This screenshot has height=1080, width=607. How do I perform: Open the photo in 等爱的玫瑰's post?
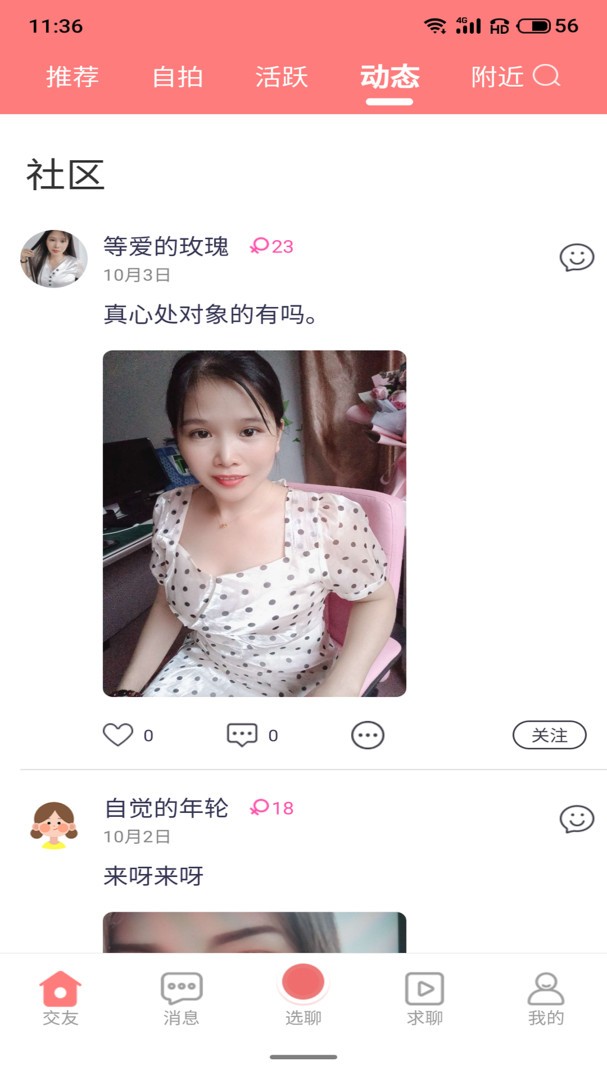point(254,523)
